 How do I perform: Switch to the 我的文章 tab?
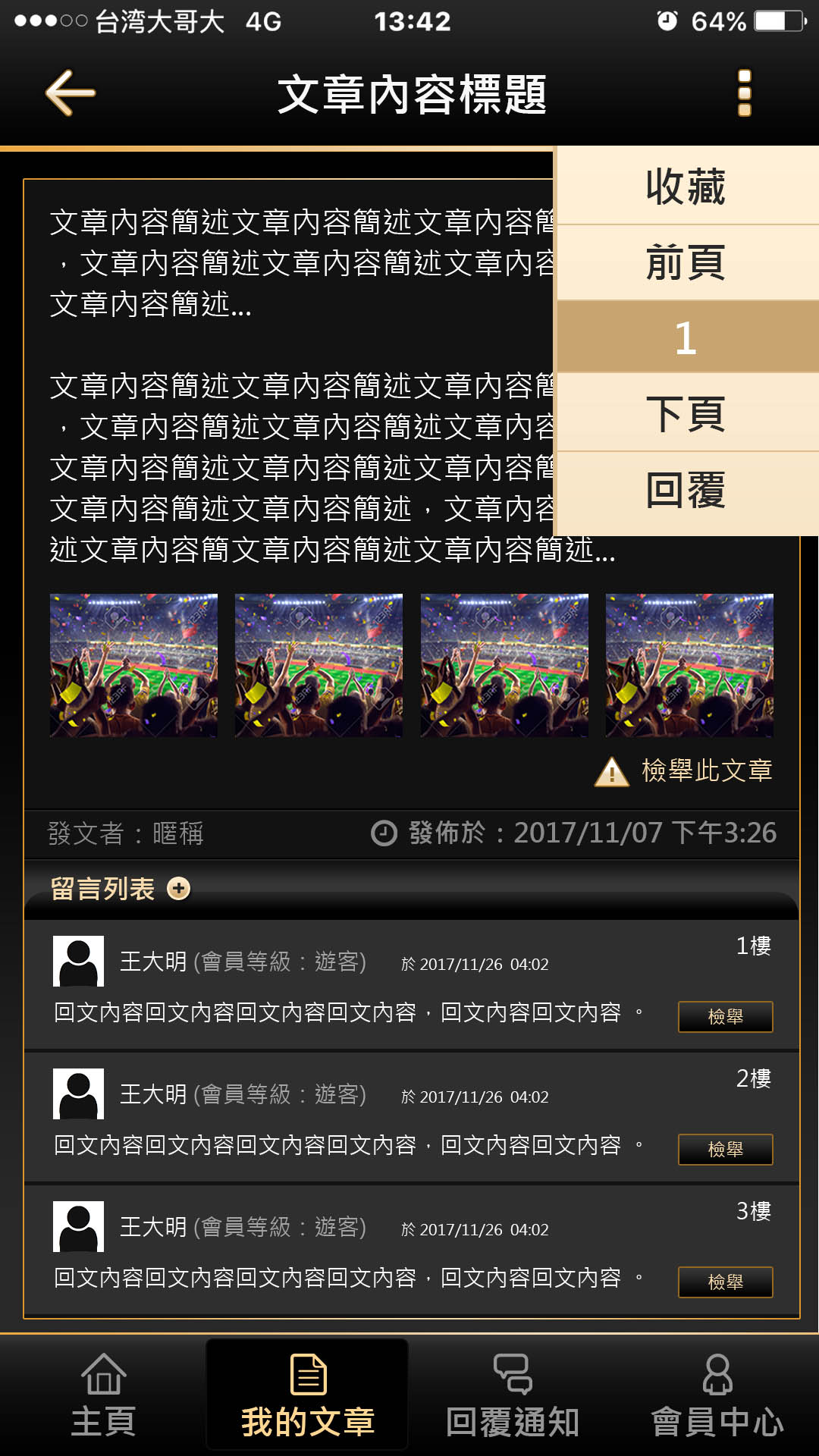tap(307, 1396)
